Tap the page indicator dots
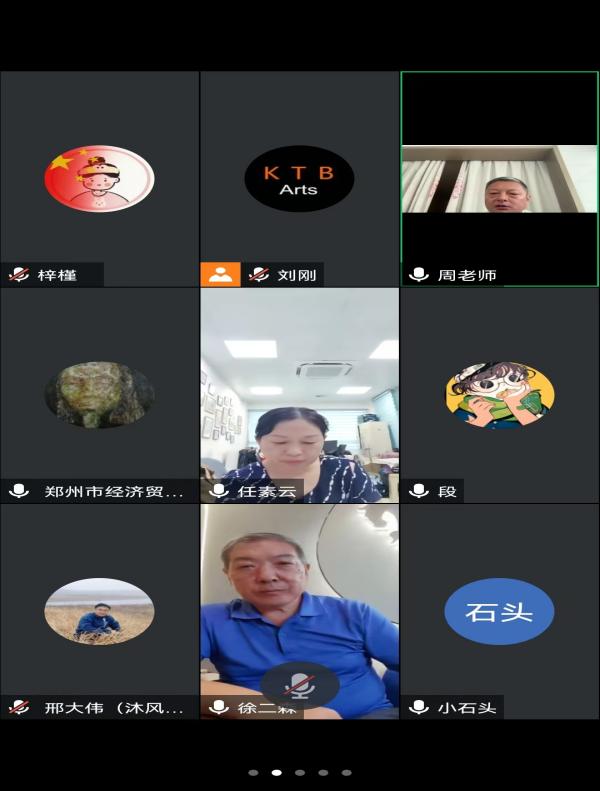This screenshot has width=600, height=791. click(x=299, y=772)
